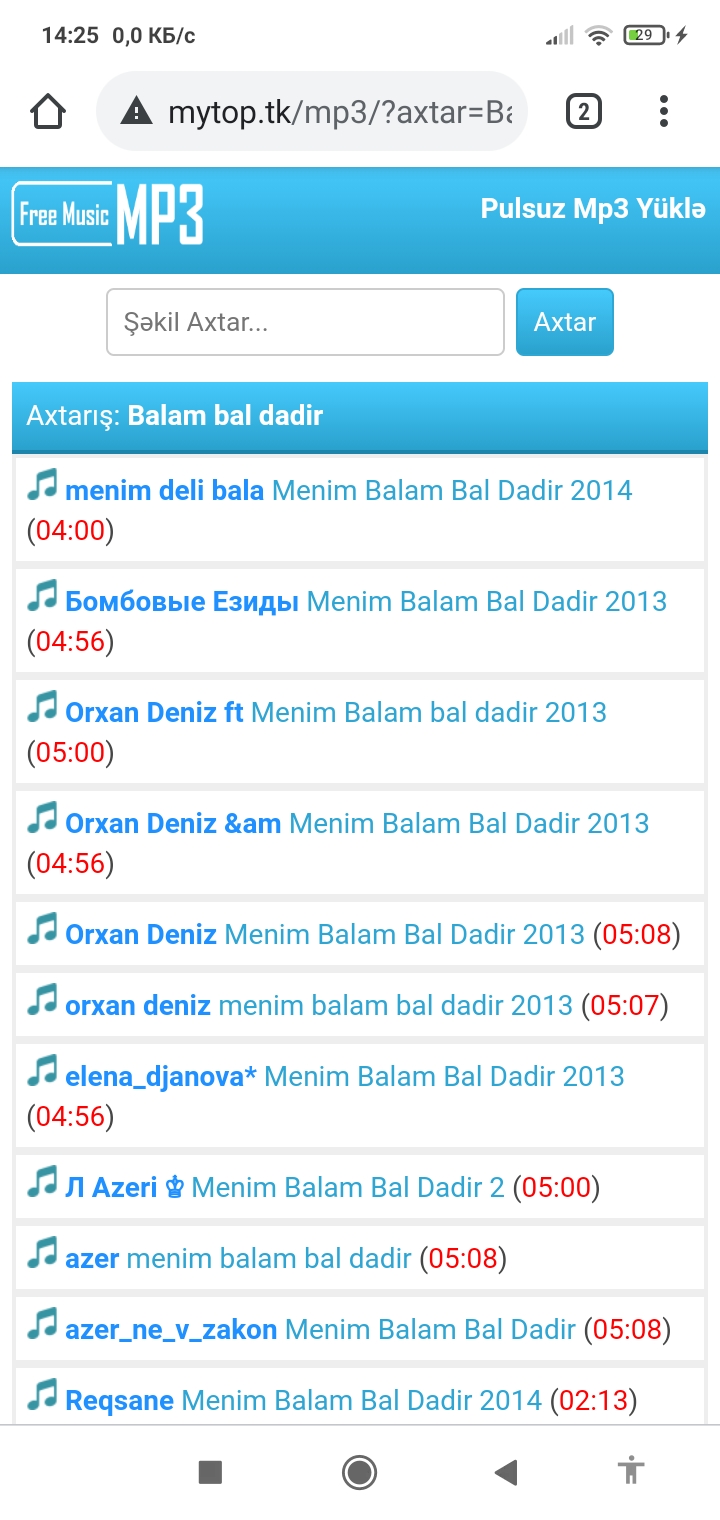Go to the browser home page

(49, 112)
